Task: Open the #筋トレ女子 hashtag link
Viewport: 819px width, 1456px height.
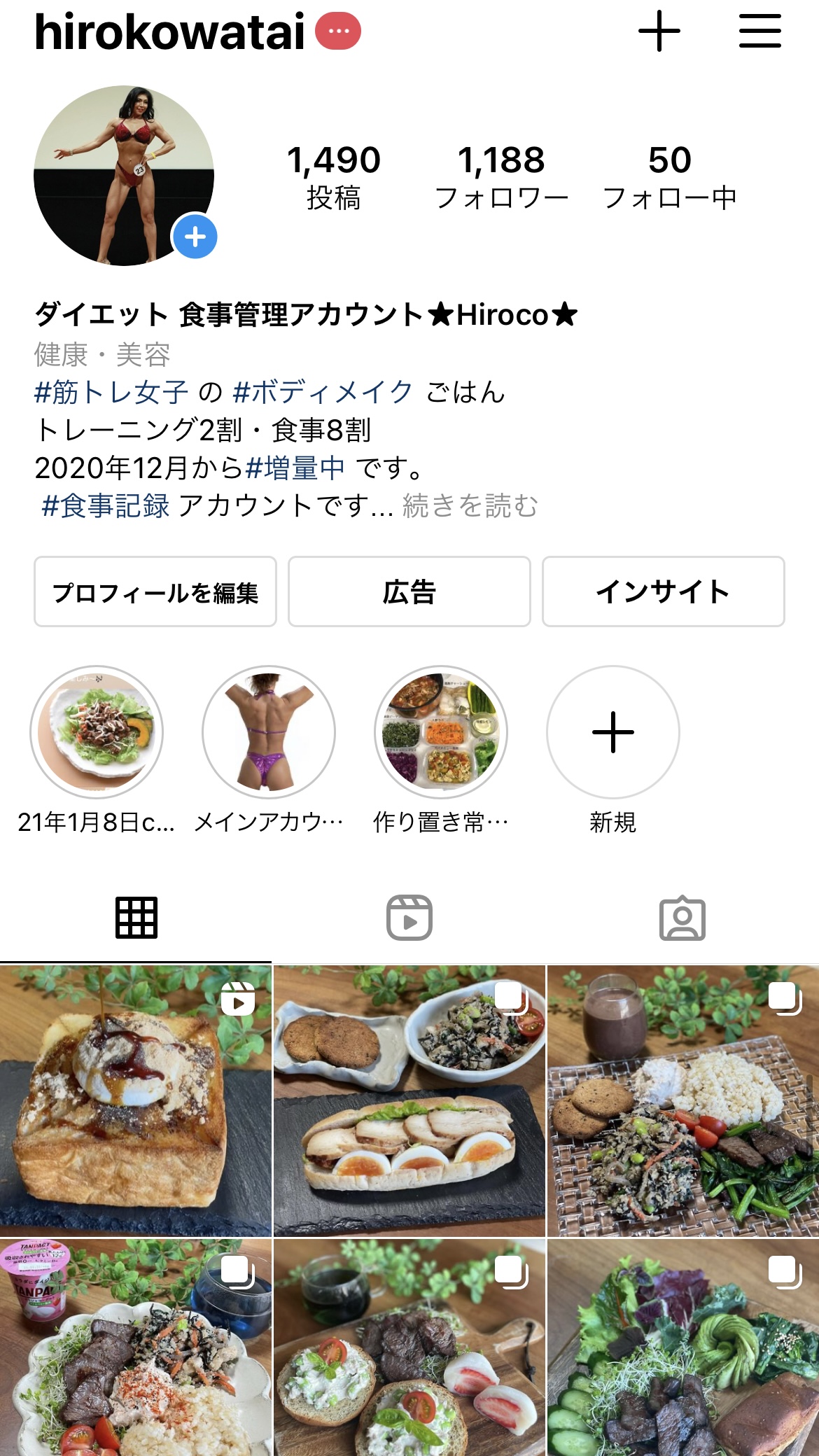Action: point(111,392)
